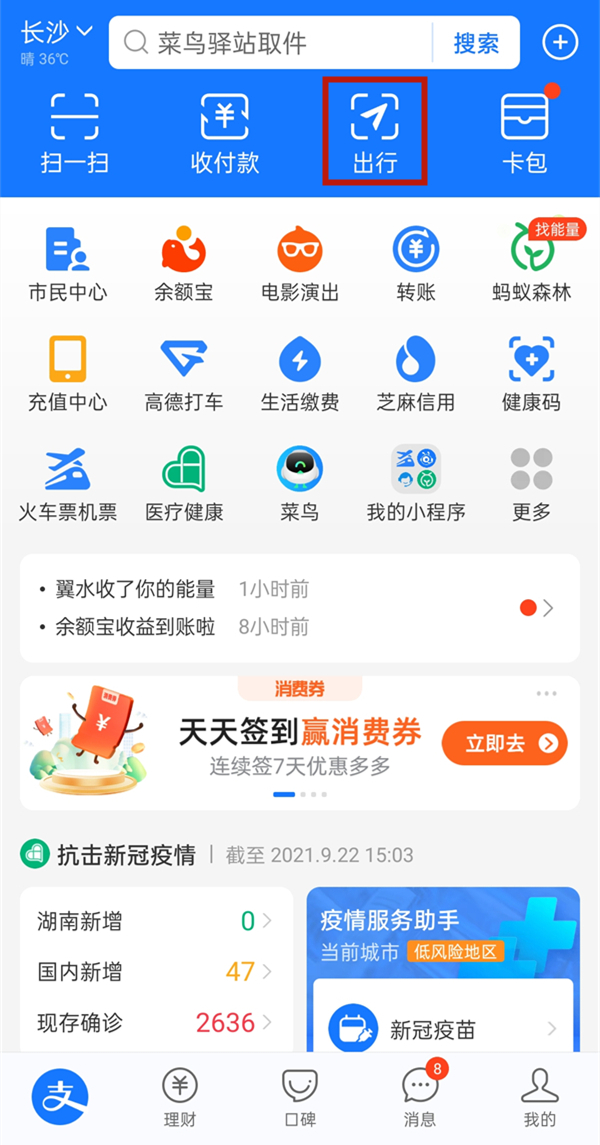
Task: Tap the 搜索 button
Action: [476, 42]
